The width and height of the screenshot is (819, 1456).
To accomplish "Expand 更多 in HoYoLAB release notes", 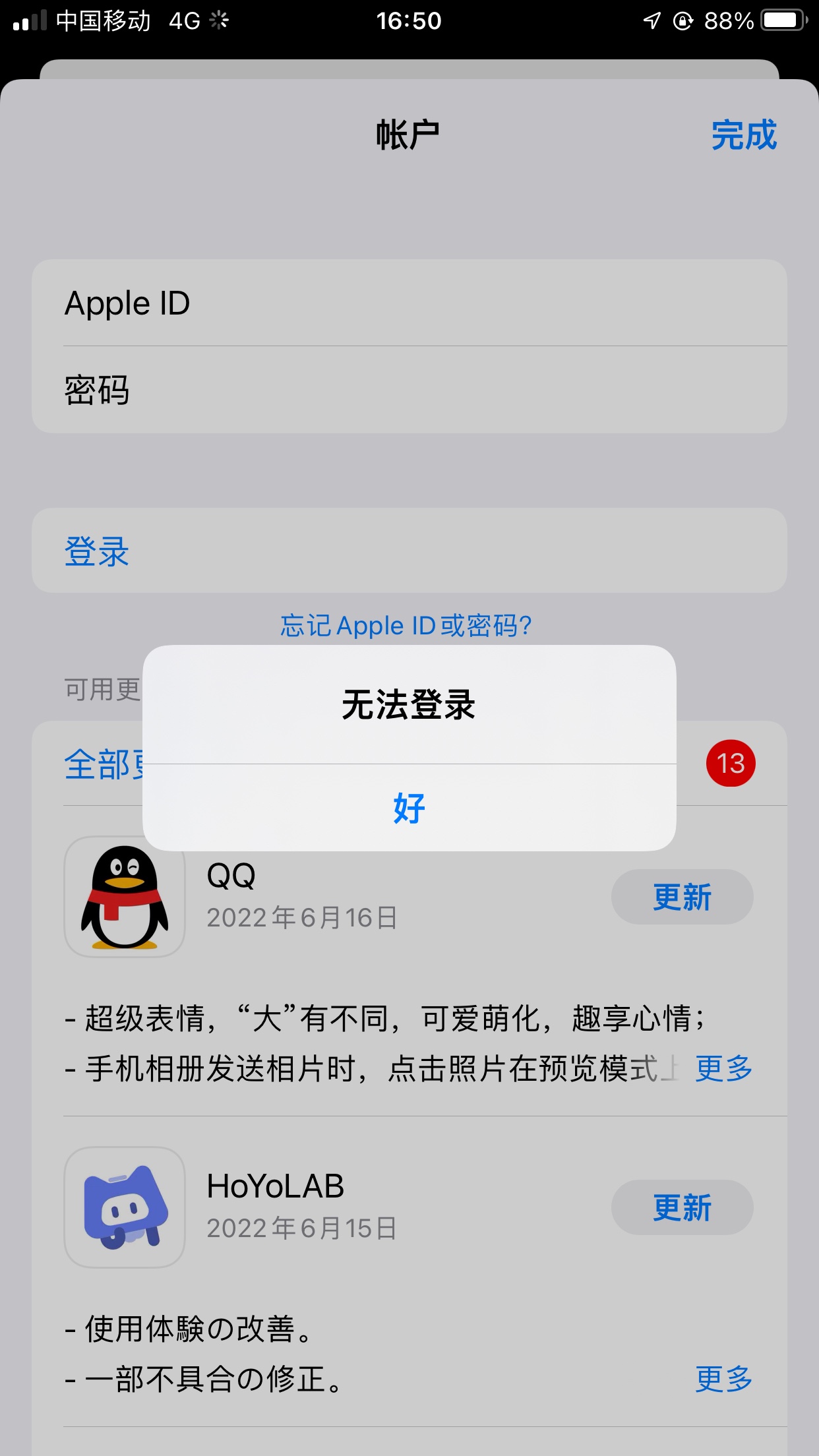I will (x=723, y=1379).
